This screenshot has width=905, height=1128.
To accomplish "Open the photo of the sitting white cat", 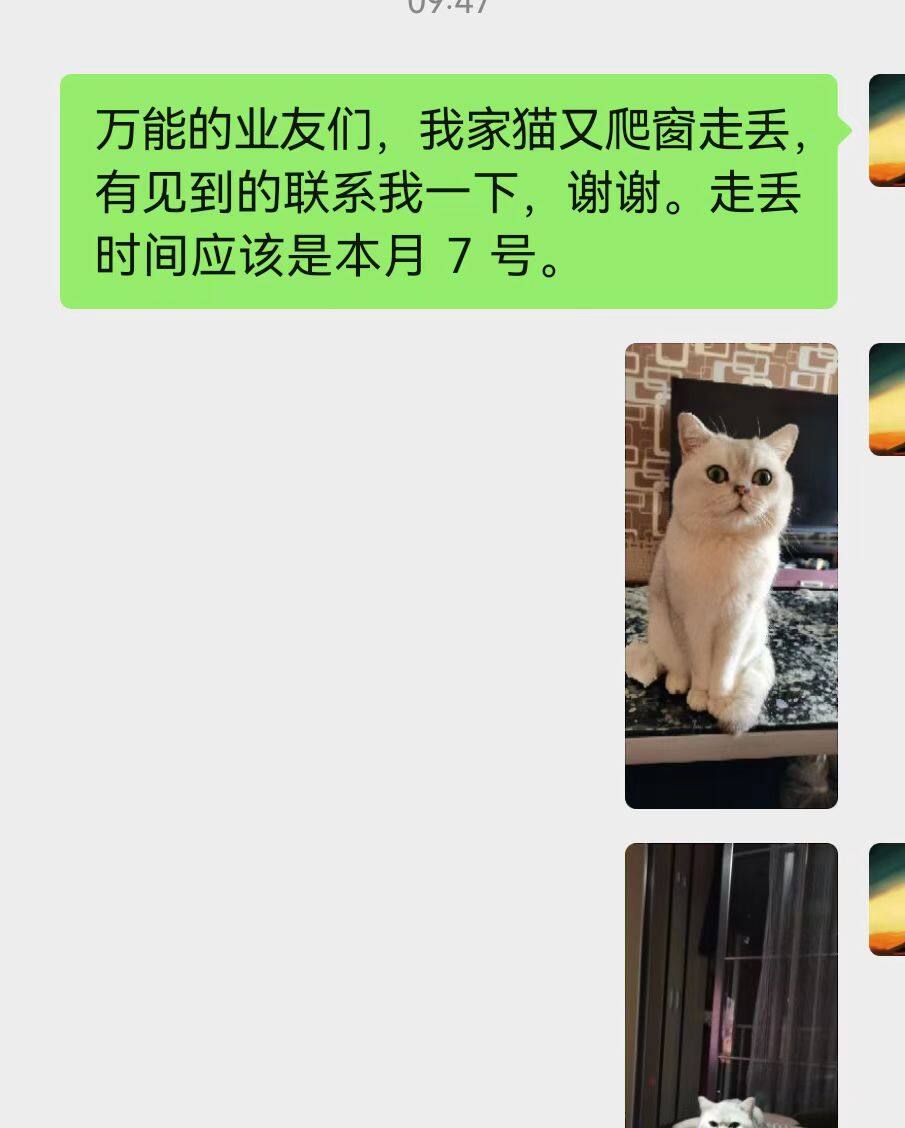I will [731, 575].
